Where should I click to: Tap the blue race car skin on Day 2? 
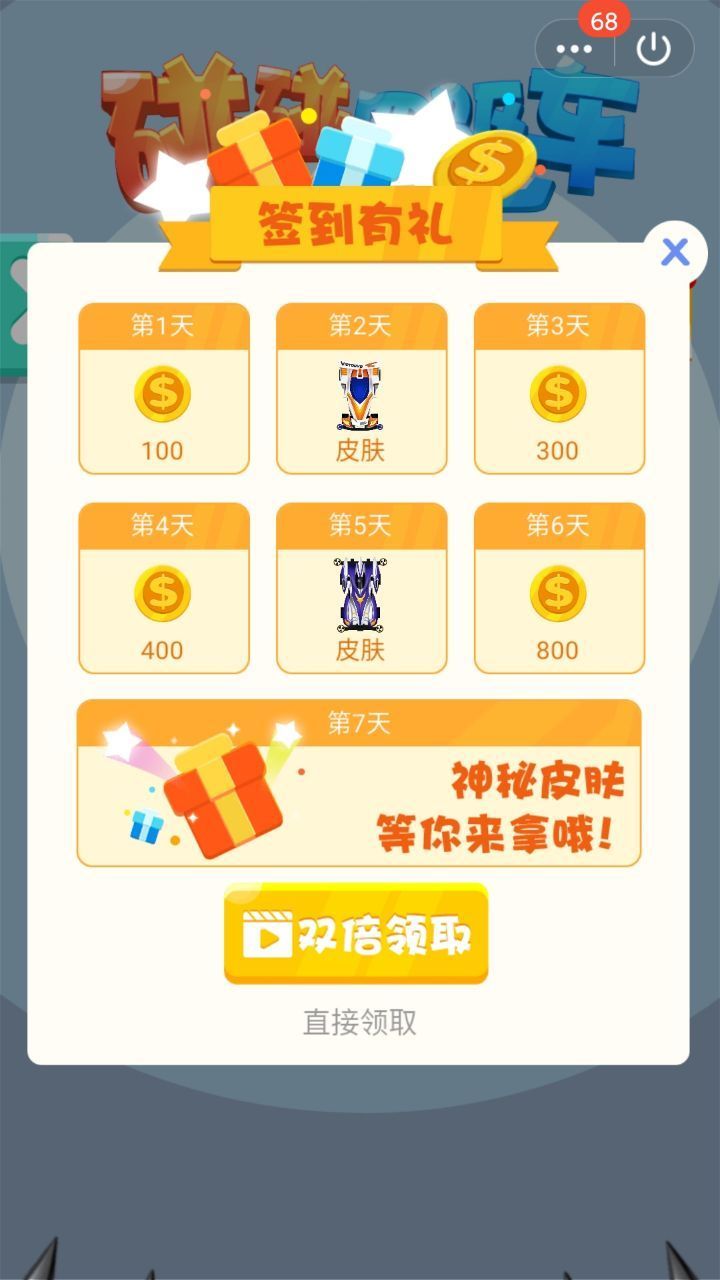tap(360, 390)
